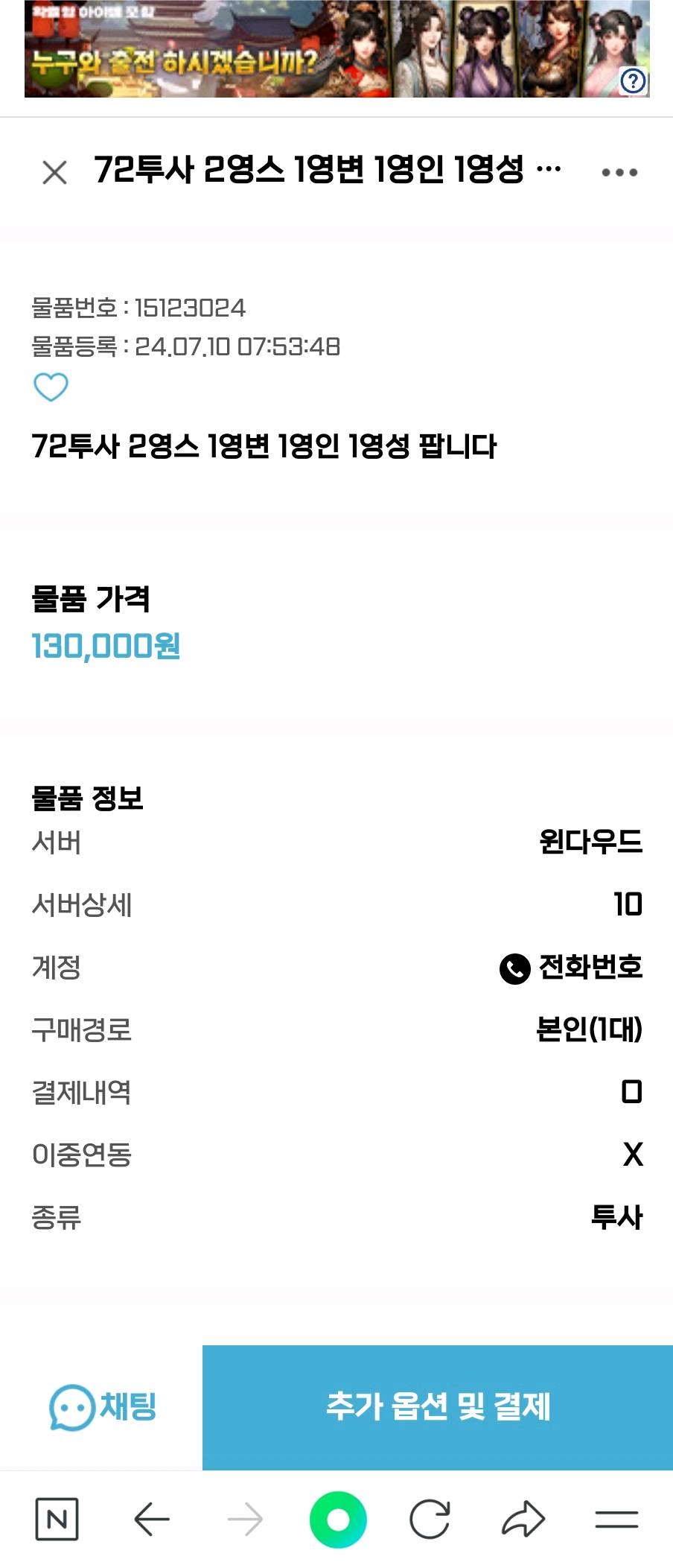
Task: Tap the Naver N shortcut icon
Action: pyautogui.click(x=58, y=1520)
